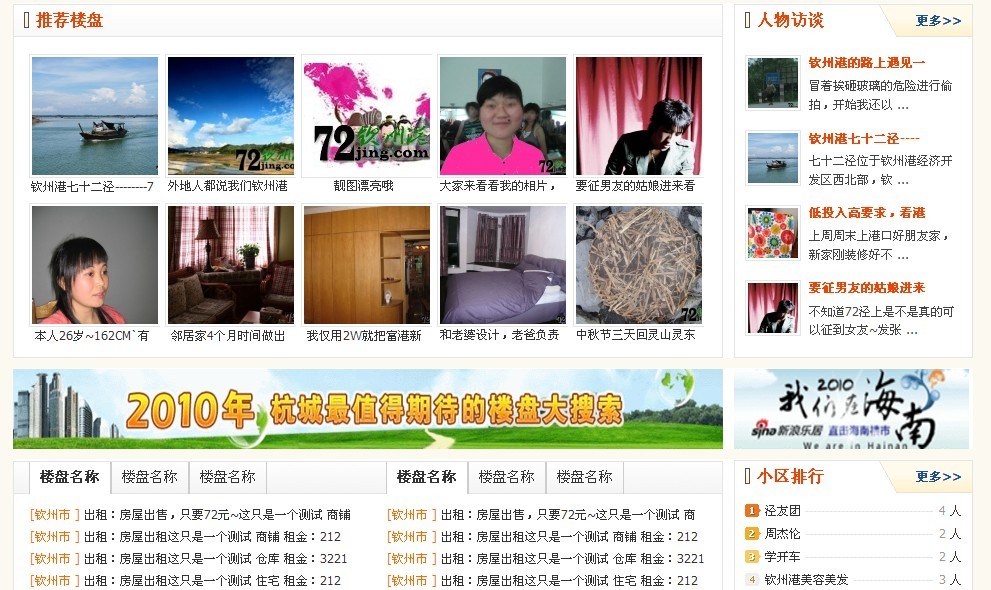The height and width of the screenshot is (590, 991).
Task: Open the 和老婆设计，老爸负责 tile
Action: pos(503,265)
